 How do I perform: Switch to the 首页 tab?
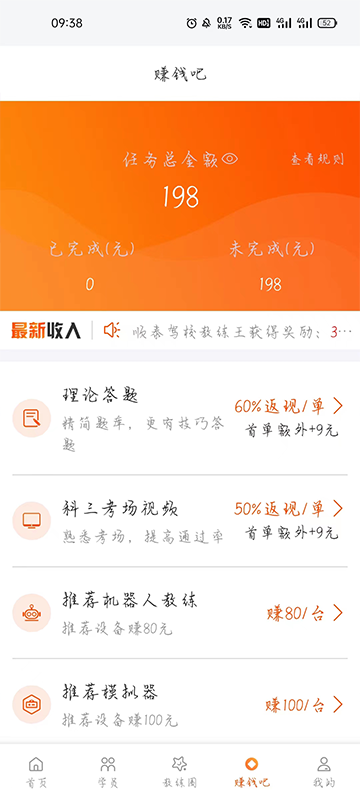pyautogui.click(x=36, y=772)
